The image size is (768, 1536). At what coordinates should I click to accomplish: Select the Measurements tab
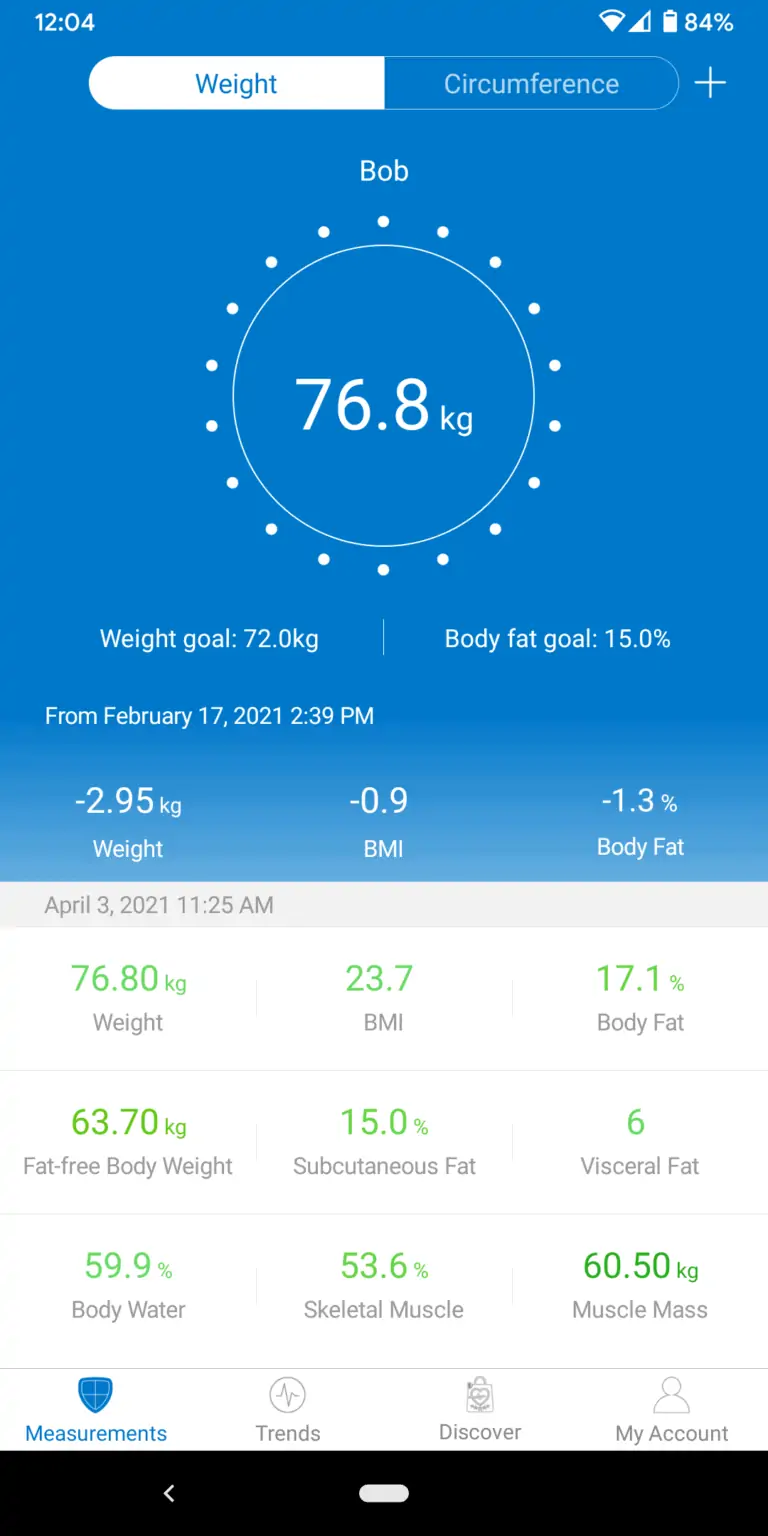point(96,1410)
